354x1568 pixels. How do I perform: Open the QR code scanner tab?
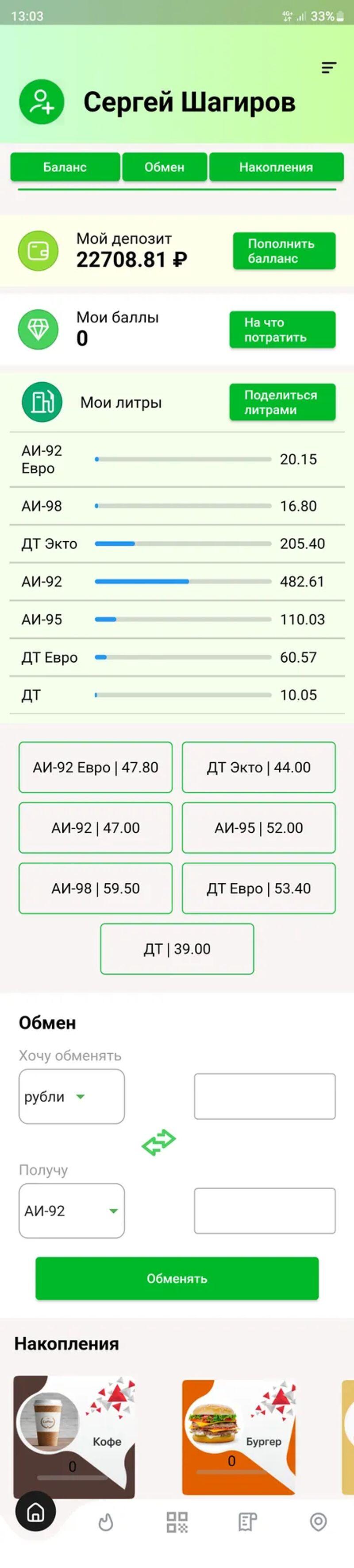177,1522
